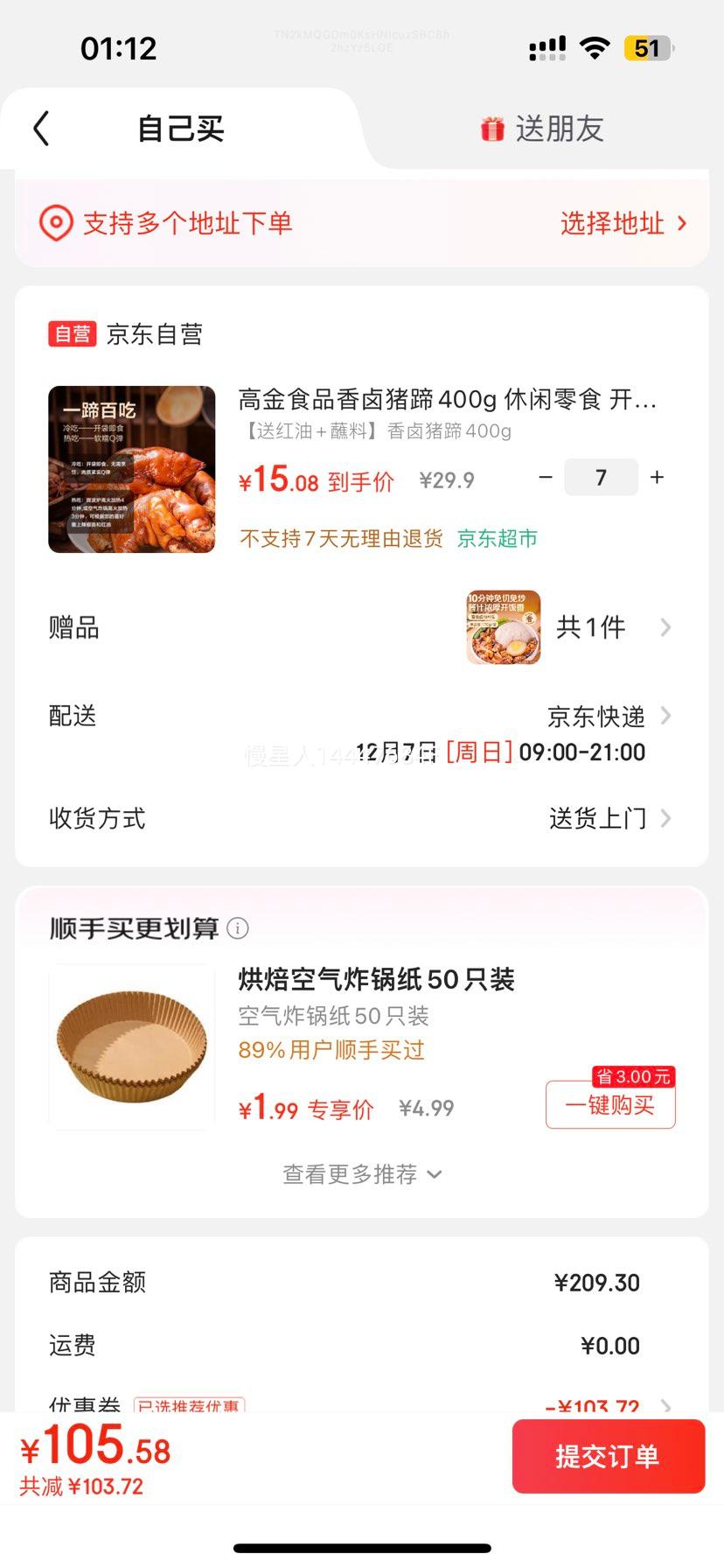
Task: Click the Wi-Fi icon in status bar
Action: [x=595, y=48]
